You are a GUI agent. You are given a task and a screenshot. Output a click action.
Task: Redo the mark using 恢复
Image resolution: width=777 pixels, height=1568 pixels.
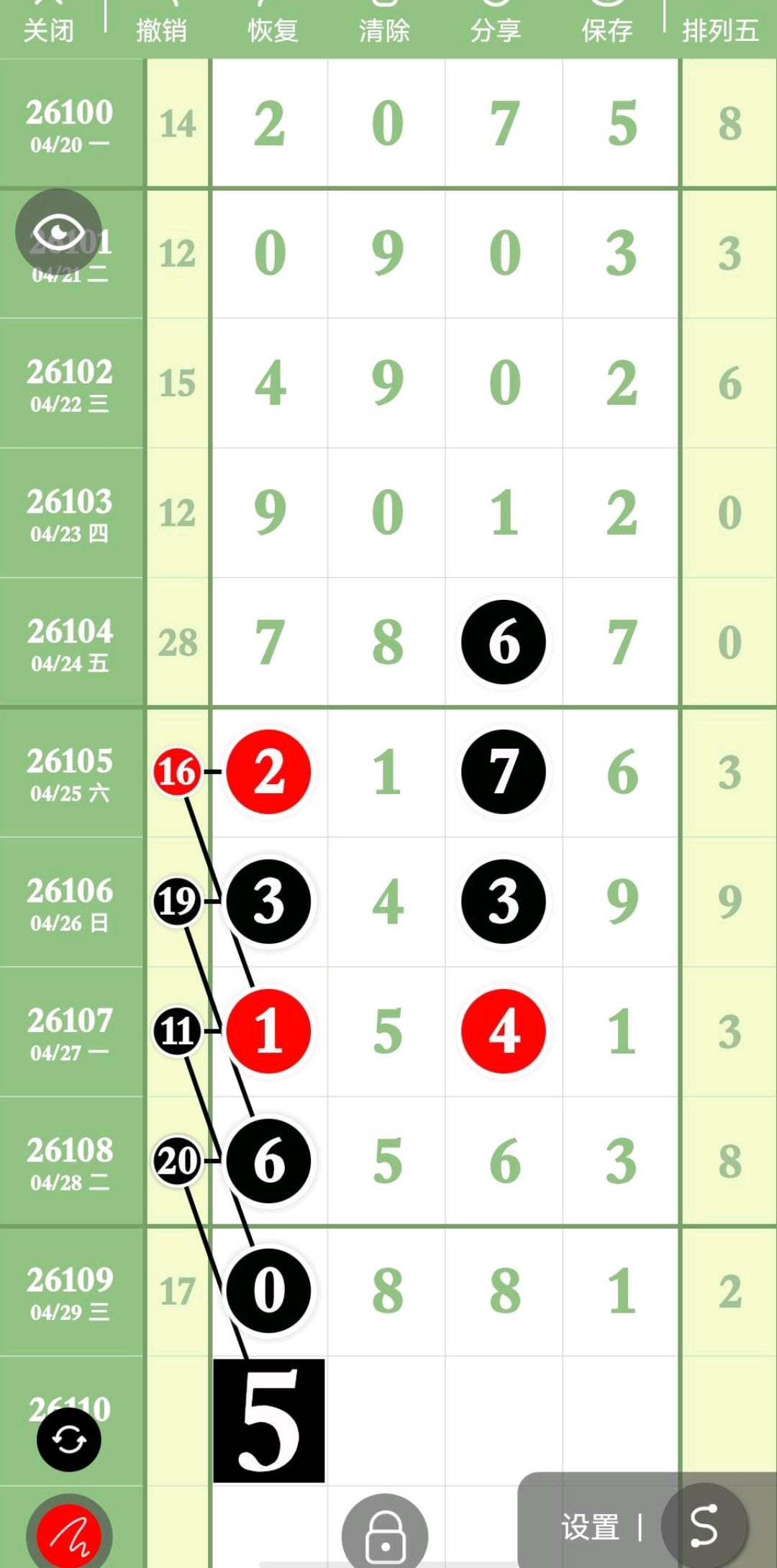[x=273, y=29]
